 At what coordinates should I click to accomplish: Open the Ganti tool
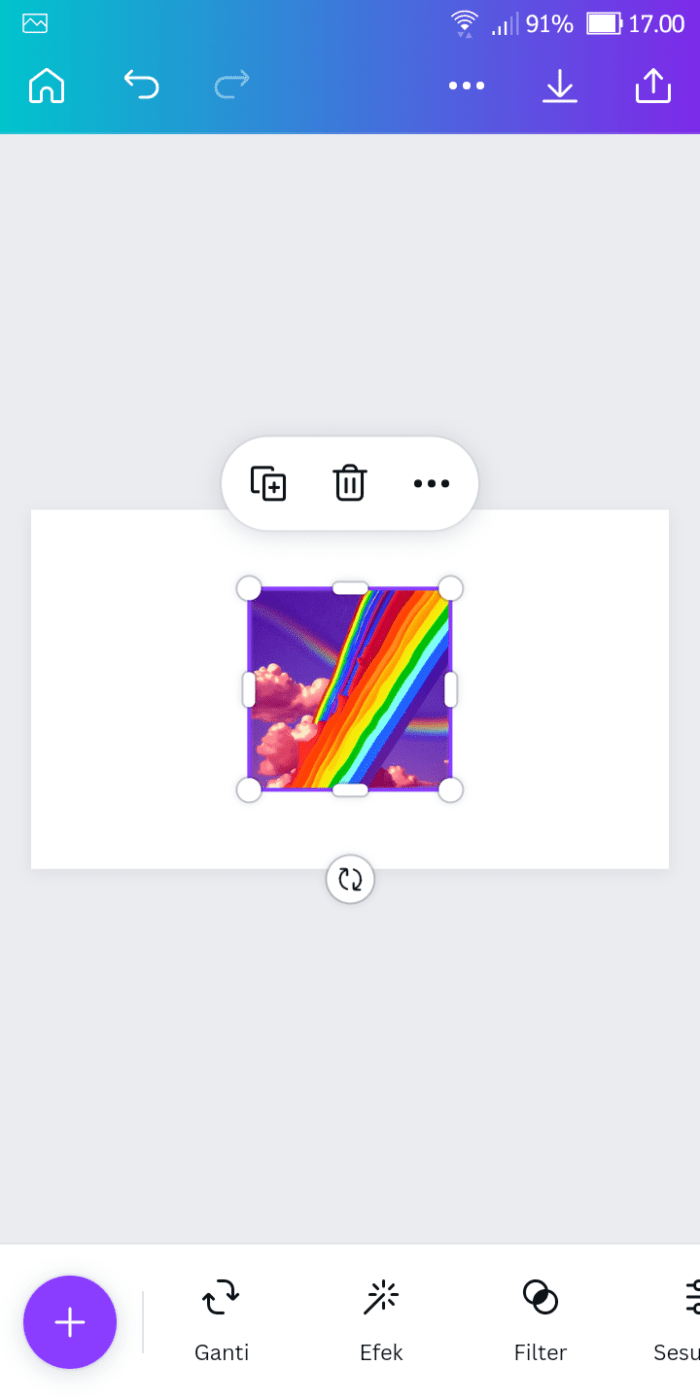tap(221, 1320)
